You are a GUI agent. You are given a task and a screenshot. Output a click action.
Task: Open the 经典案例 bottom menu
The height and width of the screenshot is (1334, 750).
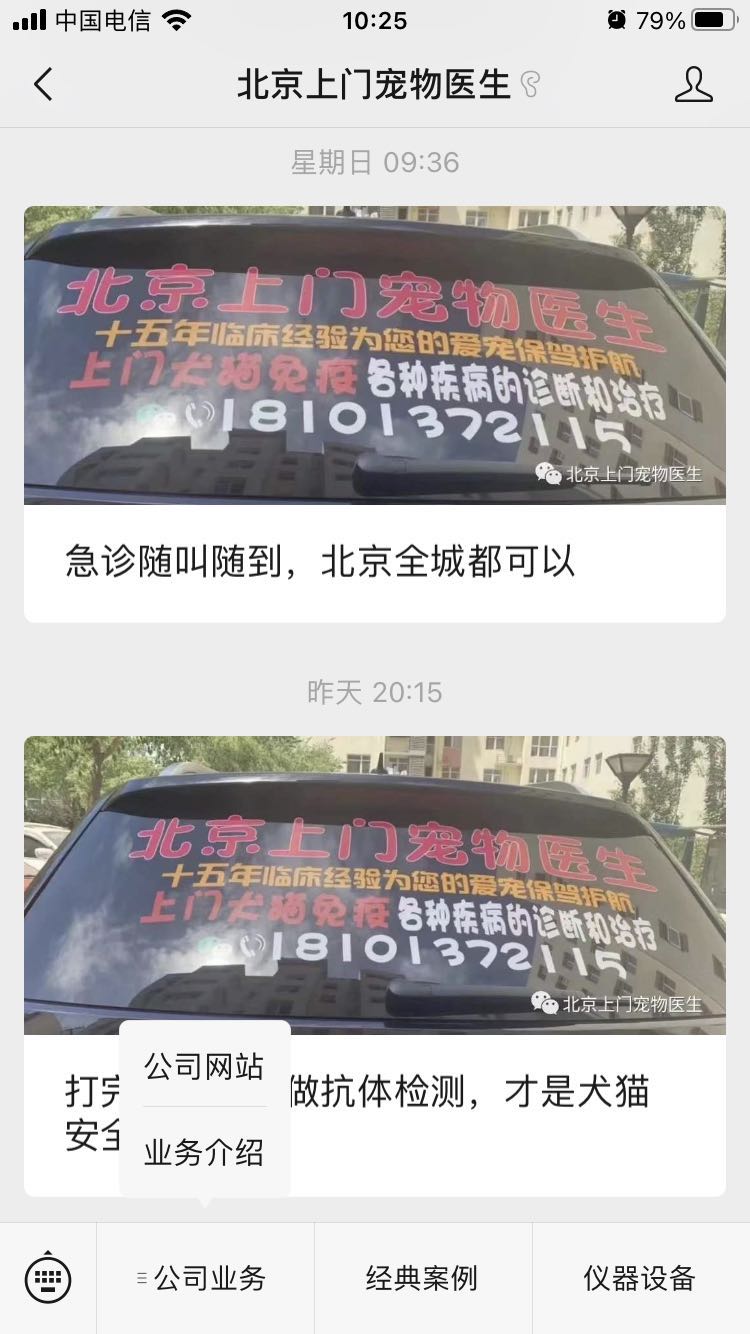[x=422, y=1278]
